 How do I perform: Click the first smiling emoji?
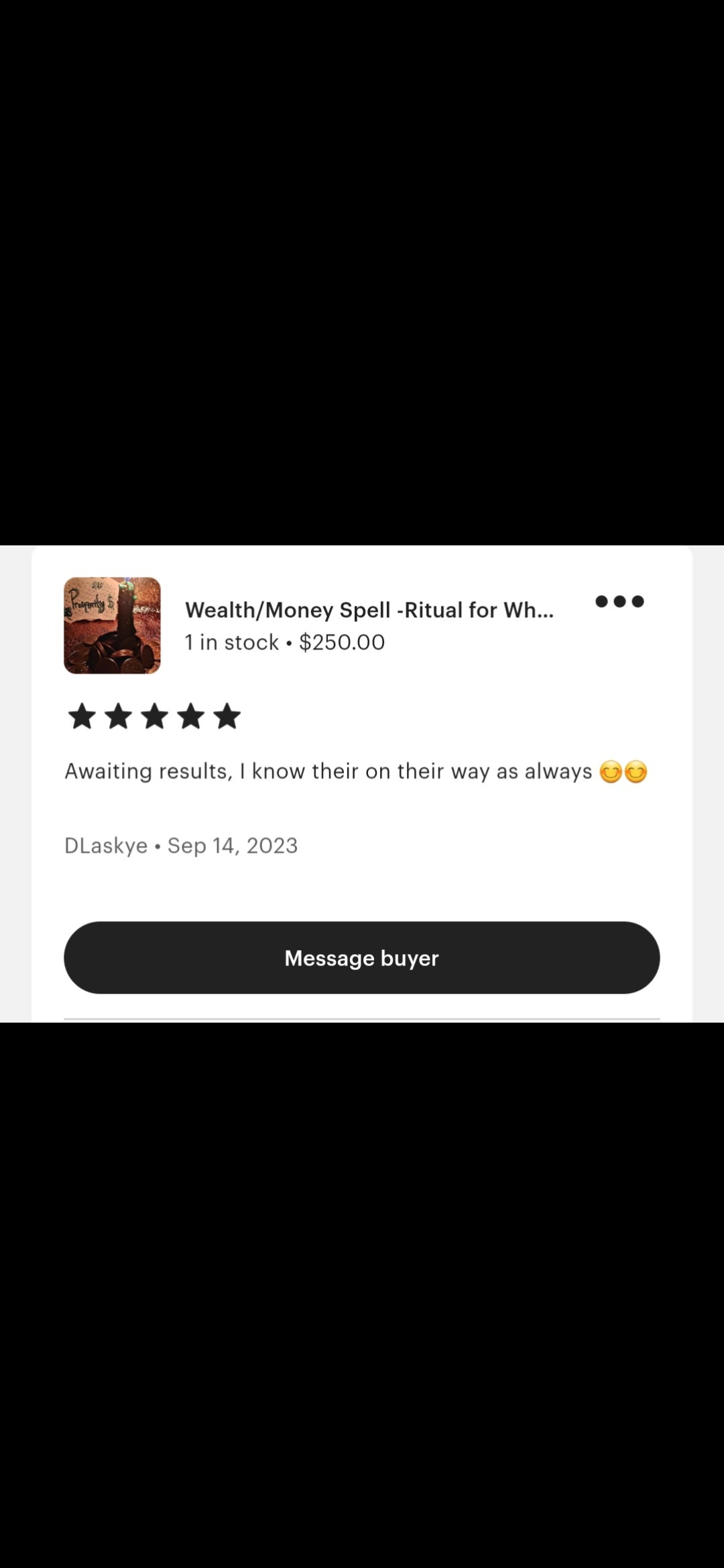(x=611, y=772)
